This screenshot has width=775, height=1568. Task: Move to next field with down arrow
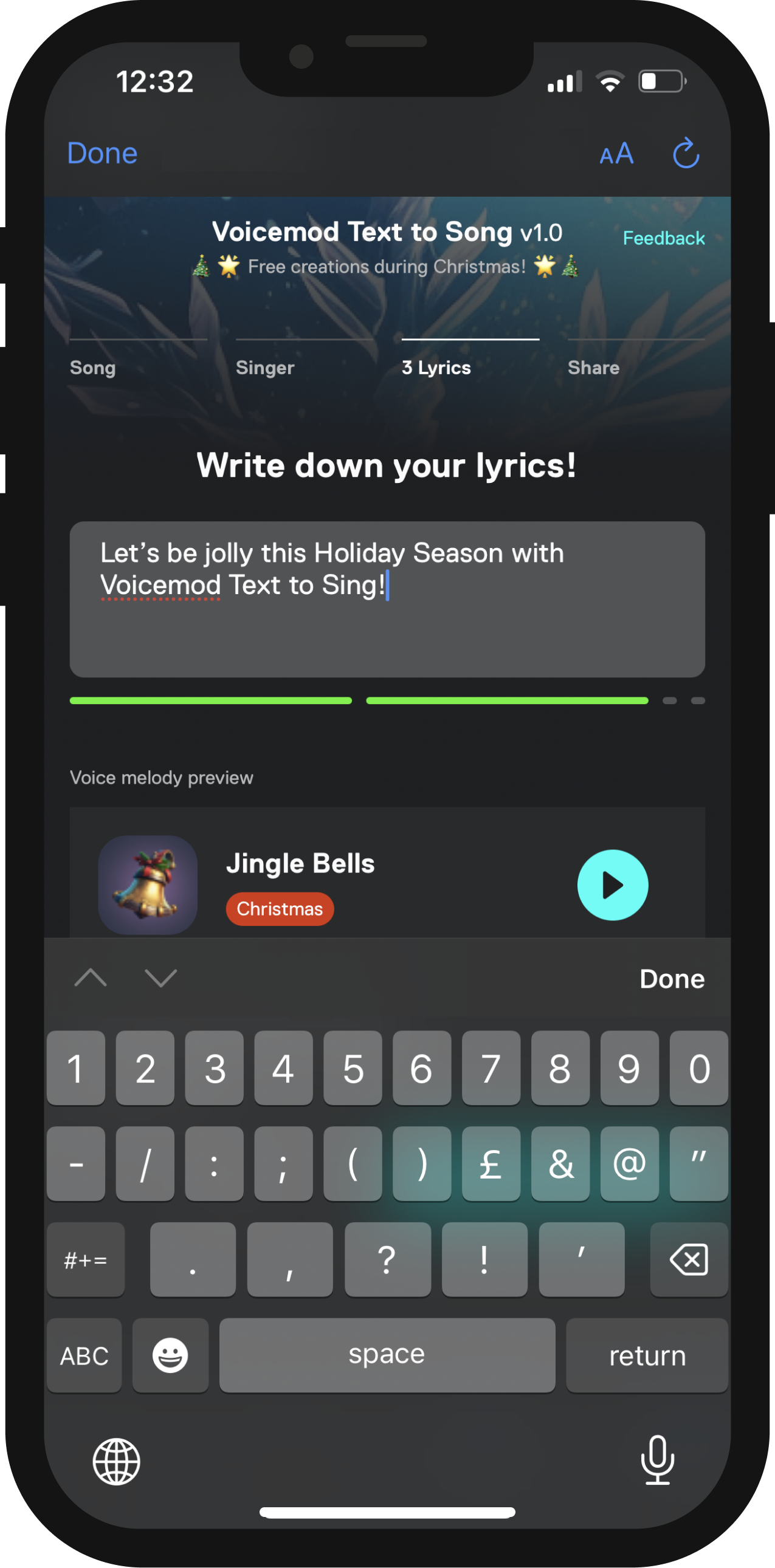[160, 977]
